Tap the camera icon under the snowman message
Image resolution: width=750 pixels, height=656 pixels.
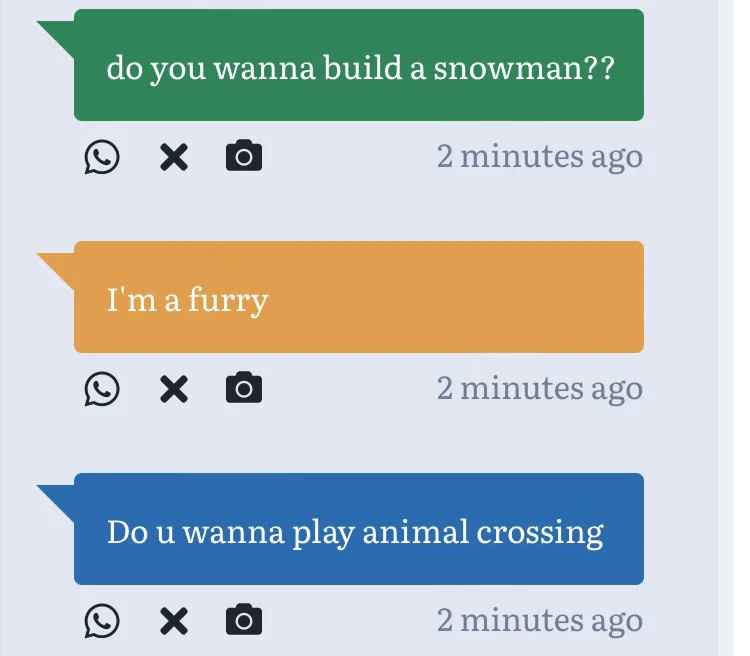point(244,156)
